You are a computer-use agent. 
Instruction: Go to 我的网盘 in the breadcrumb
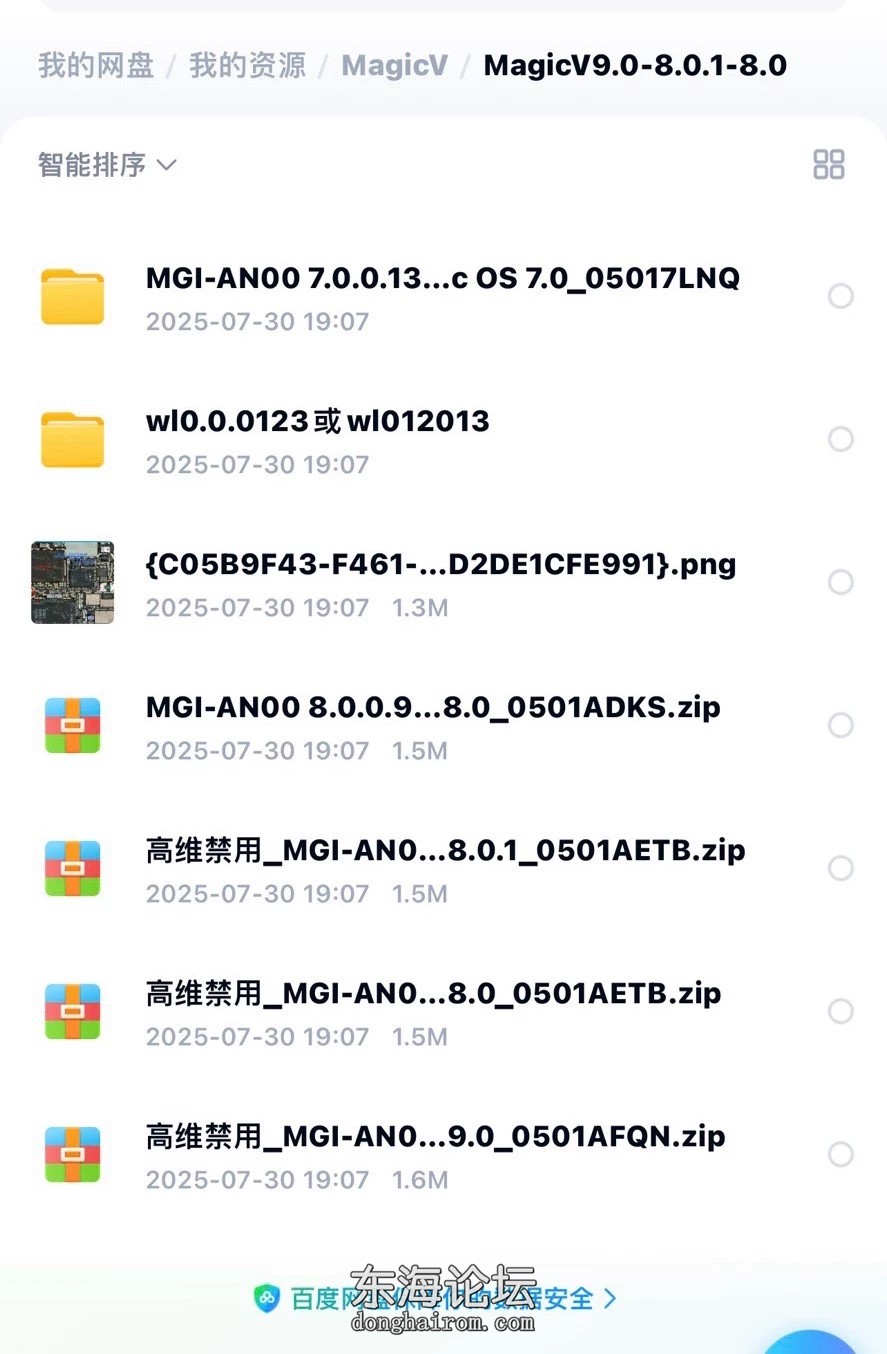pos(96,66)
